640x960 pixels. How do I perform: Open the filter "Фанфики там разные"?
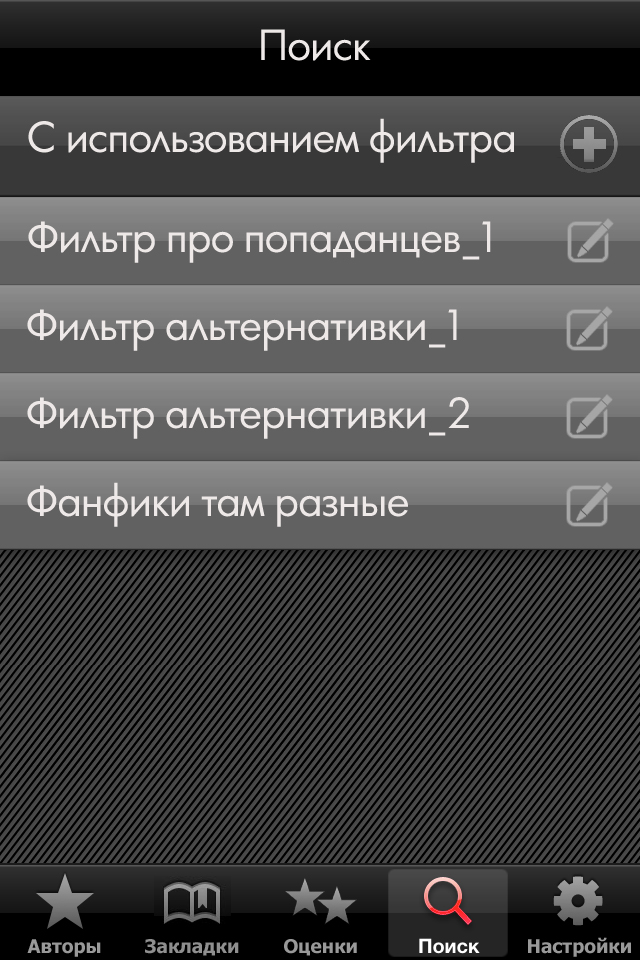320,505
